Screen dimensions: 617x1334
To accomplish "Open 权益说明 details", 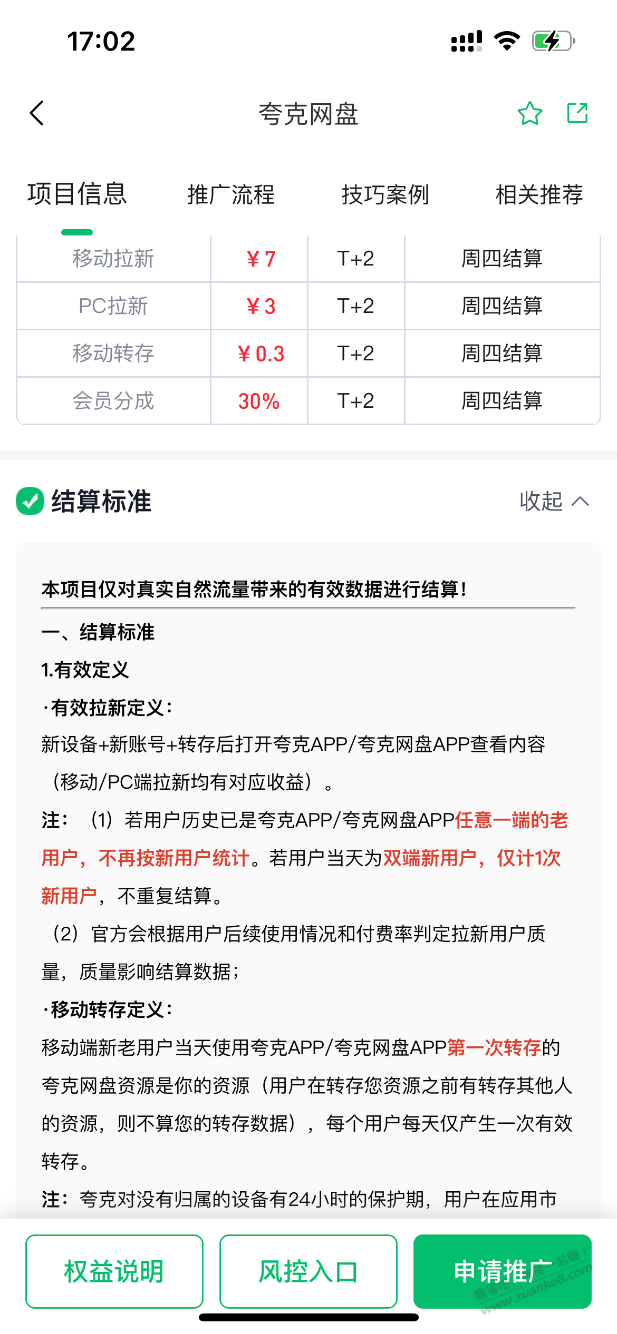I will tap(114, 1271).
